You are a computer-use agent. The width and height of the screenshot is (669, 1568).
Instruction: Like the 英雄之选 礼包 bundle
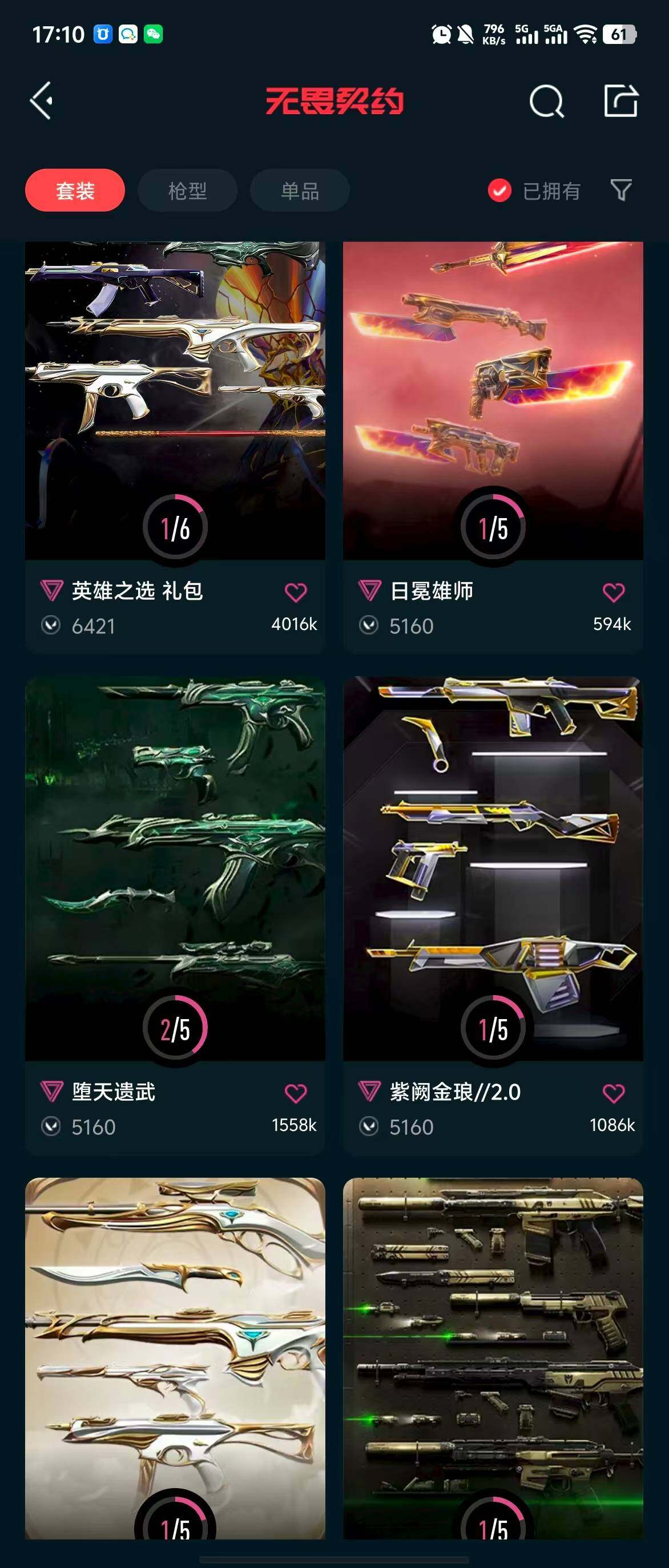click(x=296, y=592)
